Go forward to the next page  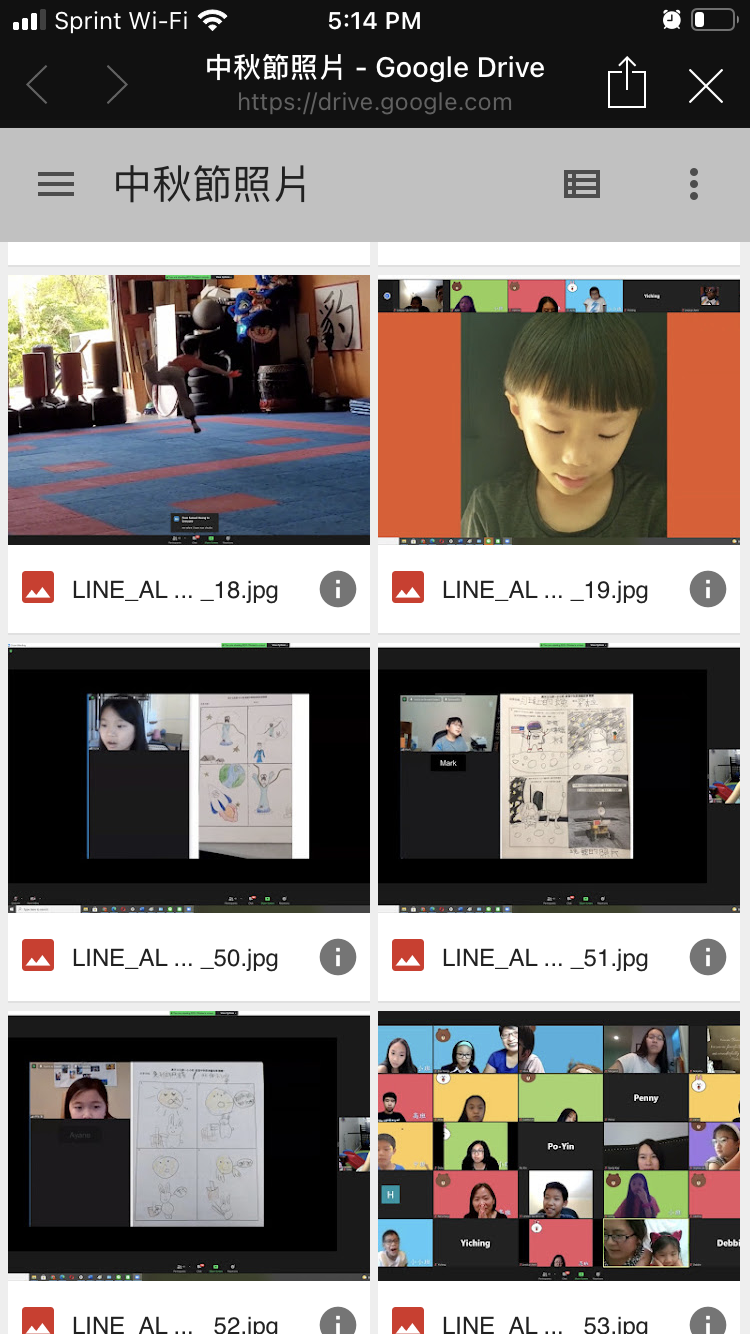click(116, 85)
